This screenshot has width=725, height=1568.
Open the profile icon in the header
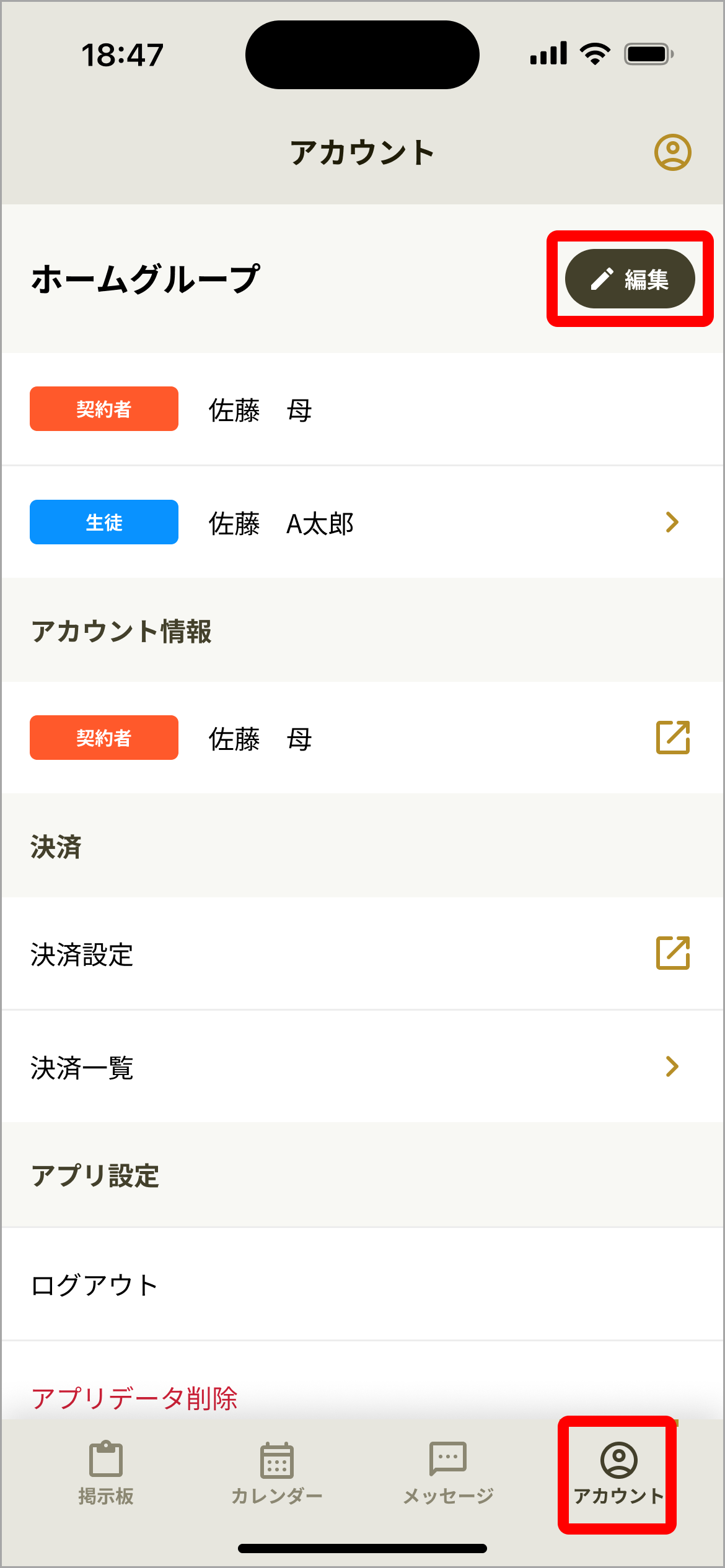(672, 152)
